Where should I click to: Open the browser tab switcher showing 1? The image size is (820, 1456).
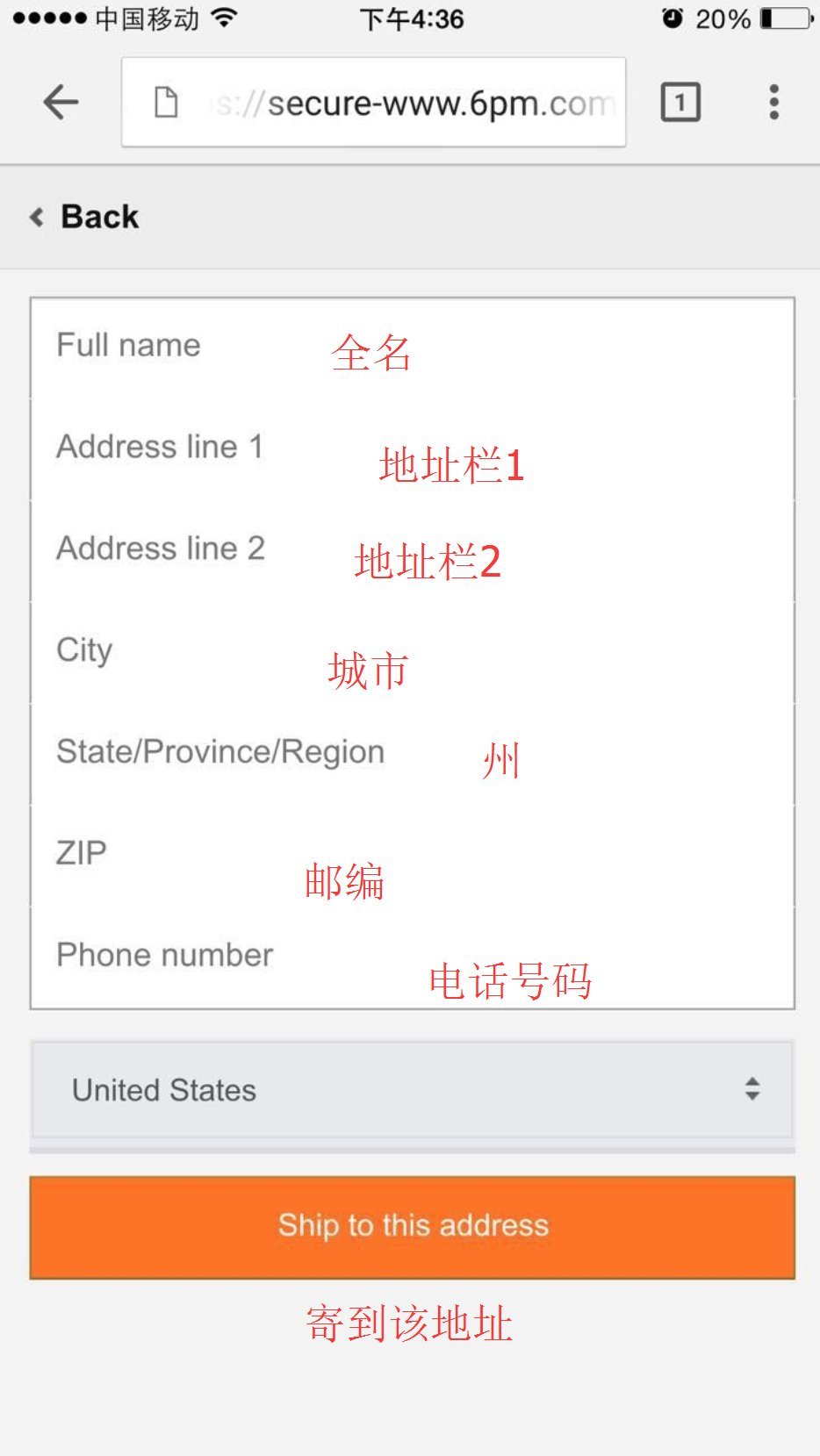[x=679, y=102]
